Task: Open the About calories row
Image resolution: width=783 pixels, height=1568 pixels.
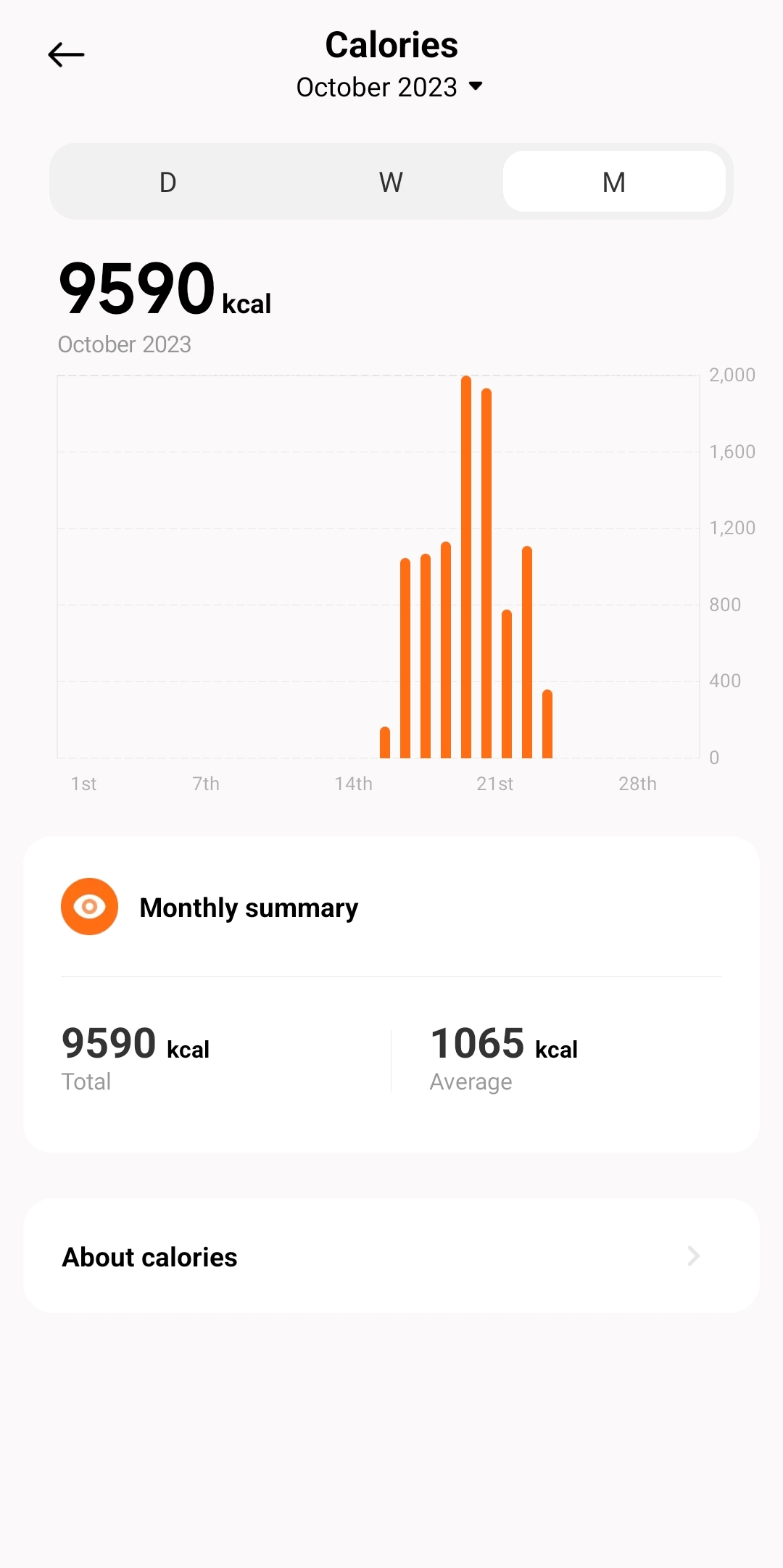Action: click(x=391, y=1256)
